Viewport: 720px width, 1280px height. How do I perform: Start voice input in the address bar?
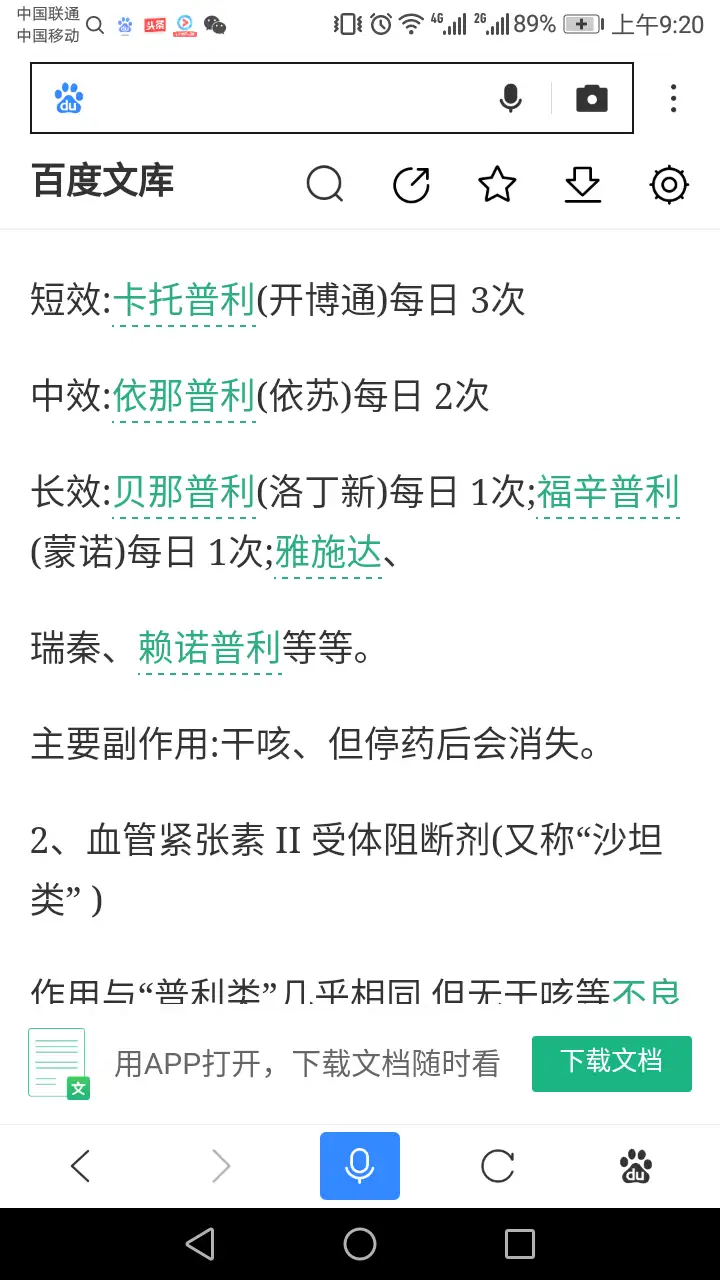pyautogui.click(x=511, y=98)
